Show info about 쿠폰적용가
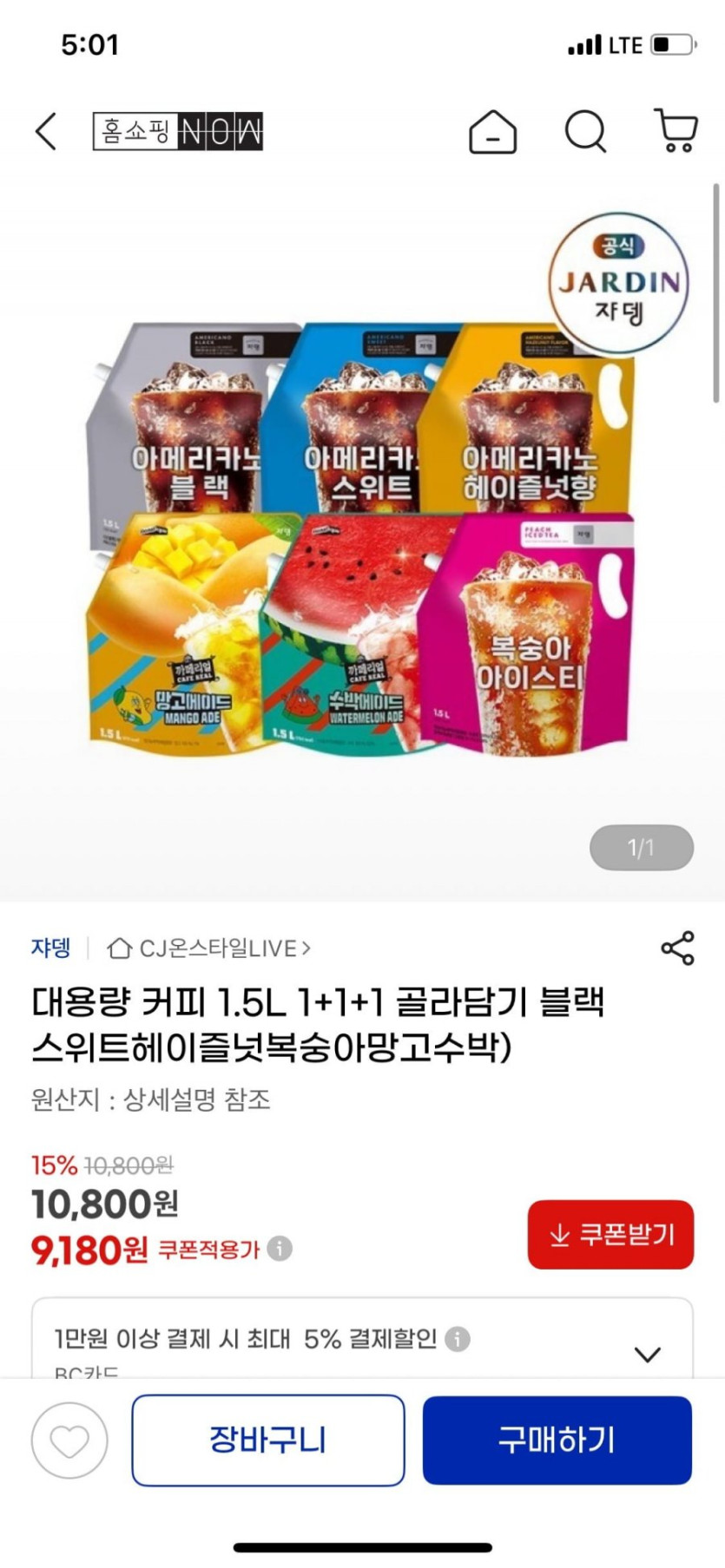 point(280,1249)
